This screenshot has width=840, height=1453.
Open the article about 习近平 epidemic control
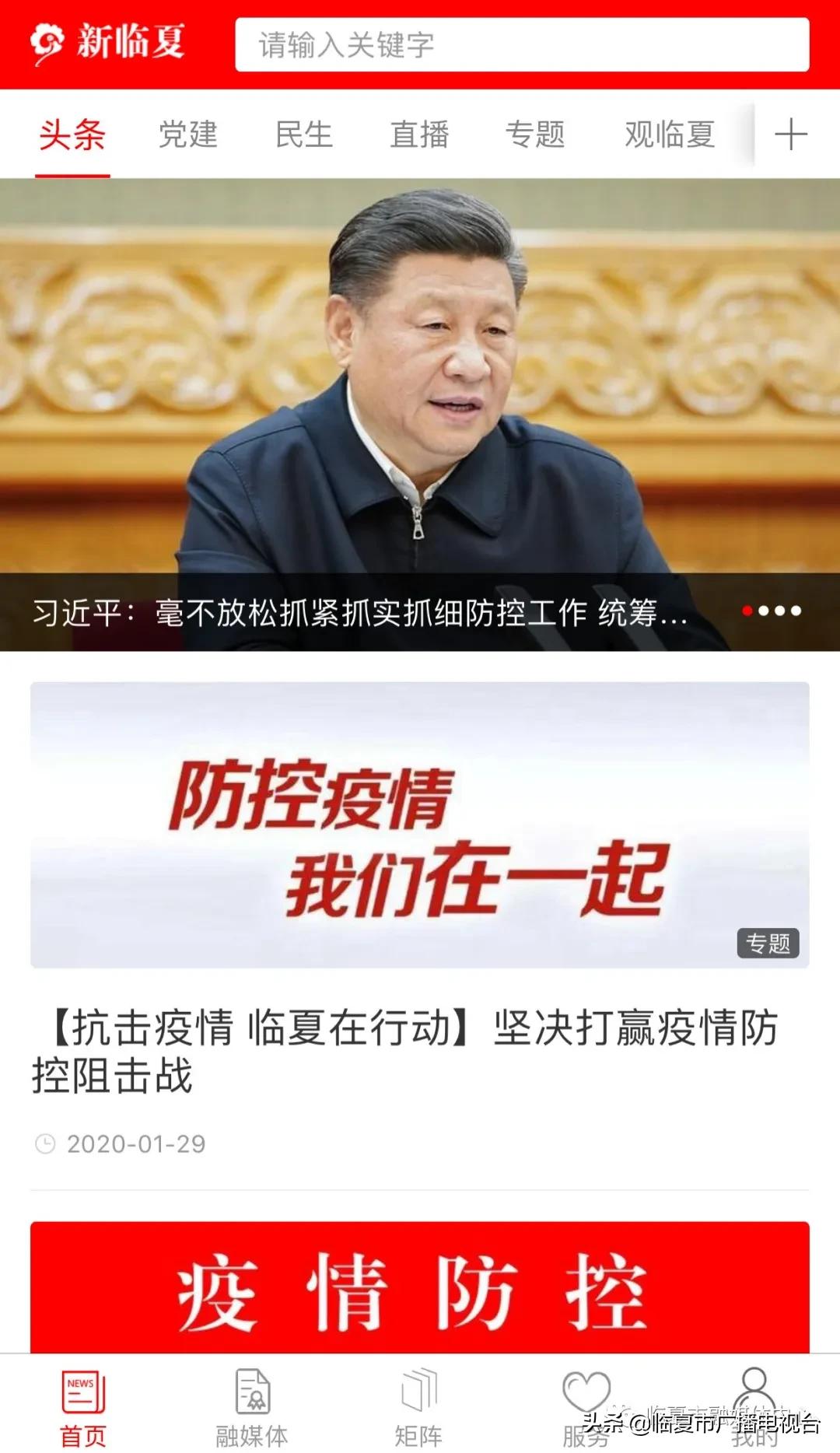click(358, 614)
